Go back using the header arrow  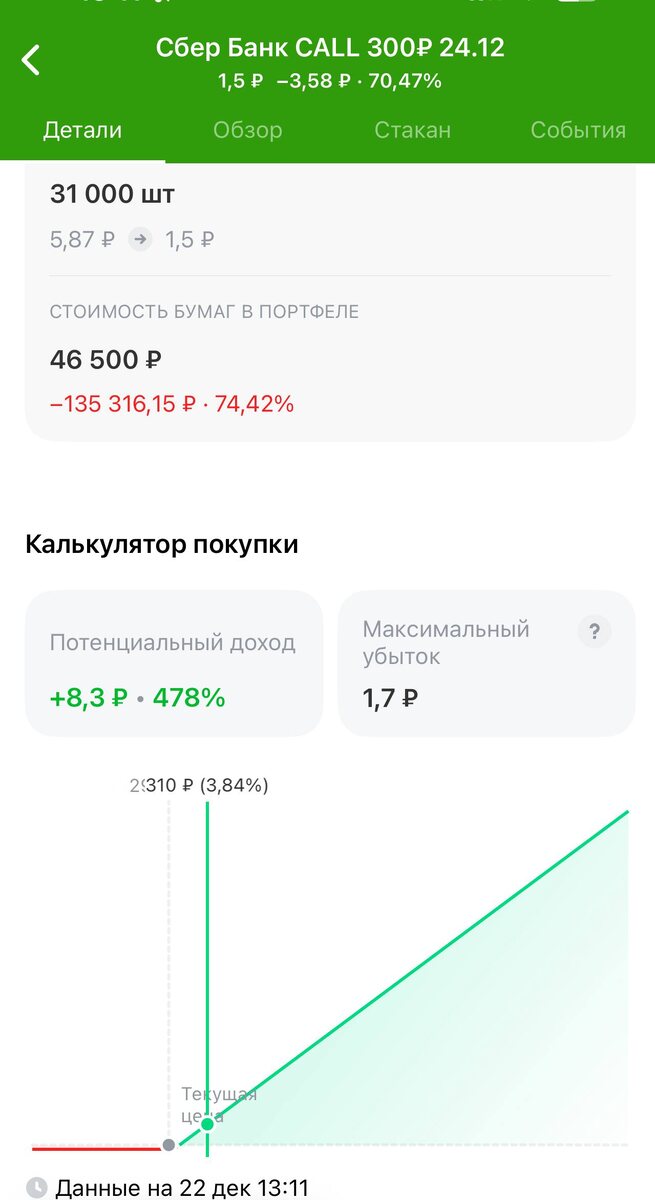pos(31,60)
